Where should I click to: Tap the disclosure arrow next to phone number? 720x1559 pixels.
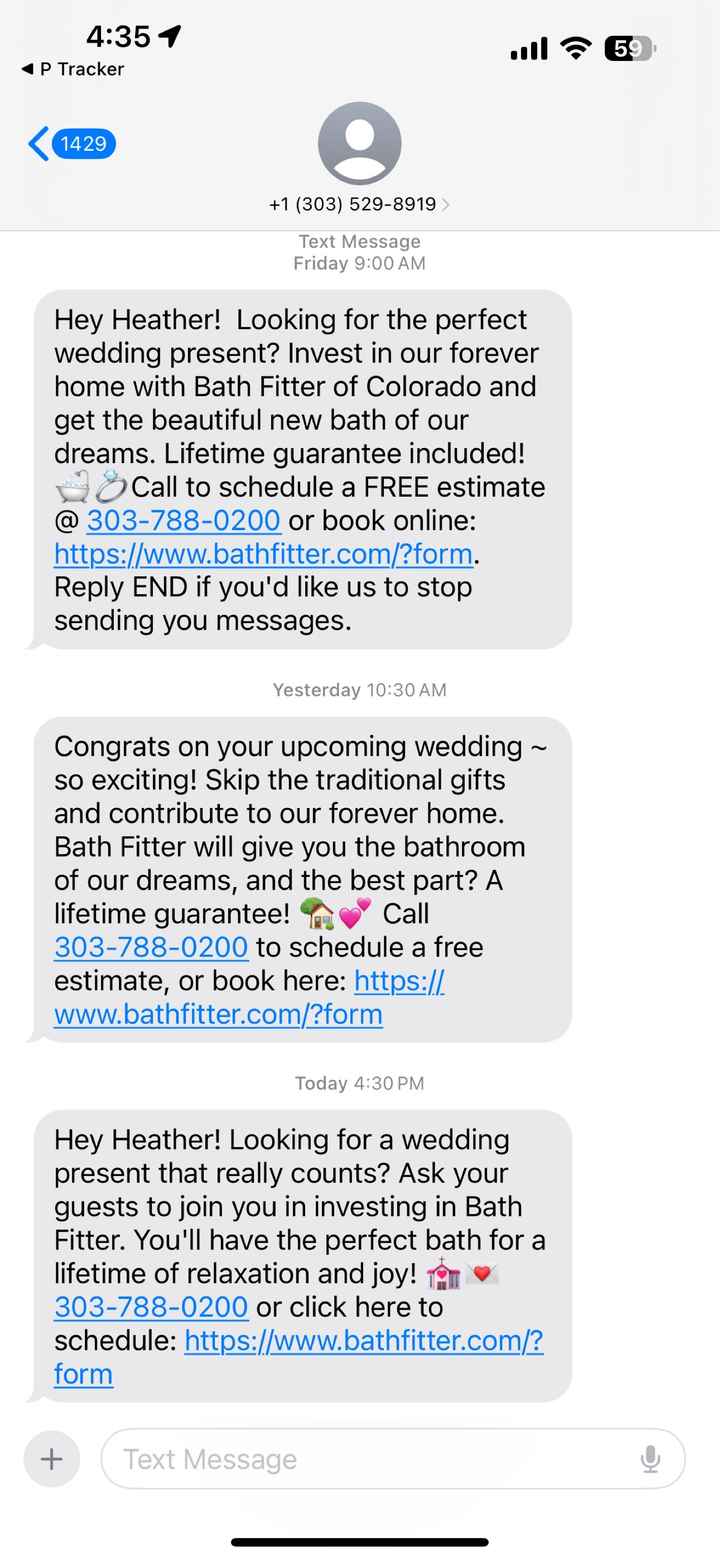[446, 204]
